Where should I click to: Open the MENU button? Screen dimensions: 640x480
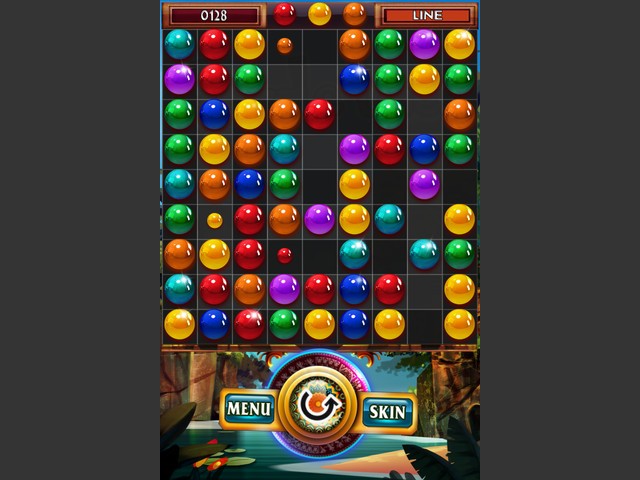tap(249, 408)
